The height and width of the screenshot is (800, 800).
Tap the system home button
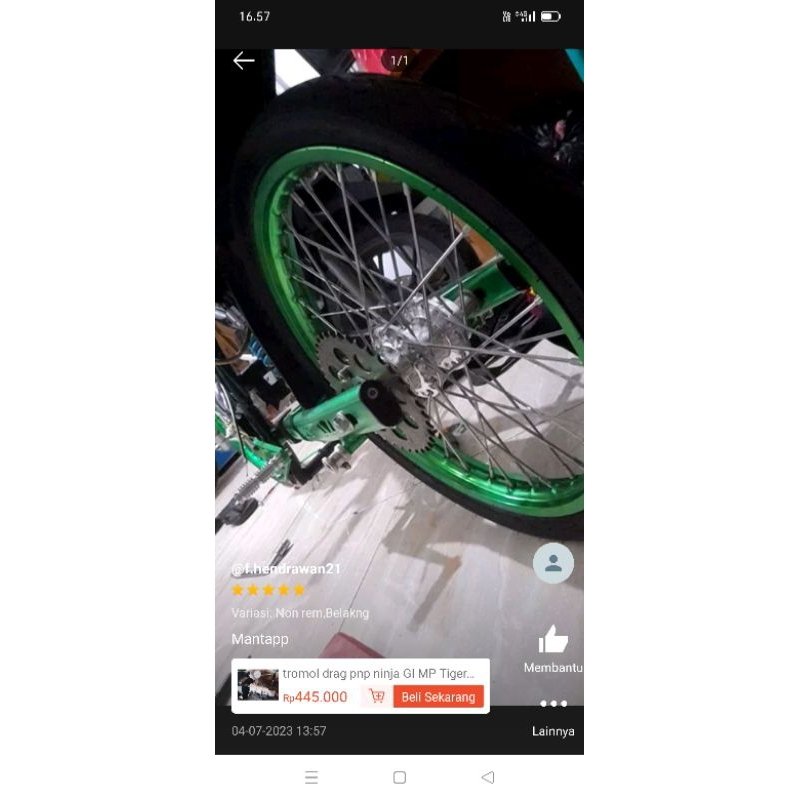click(x=400, y=777)
